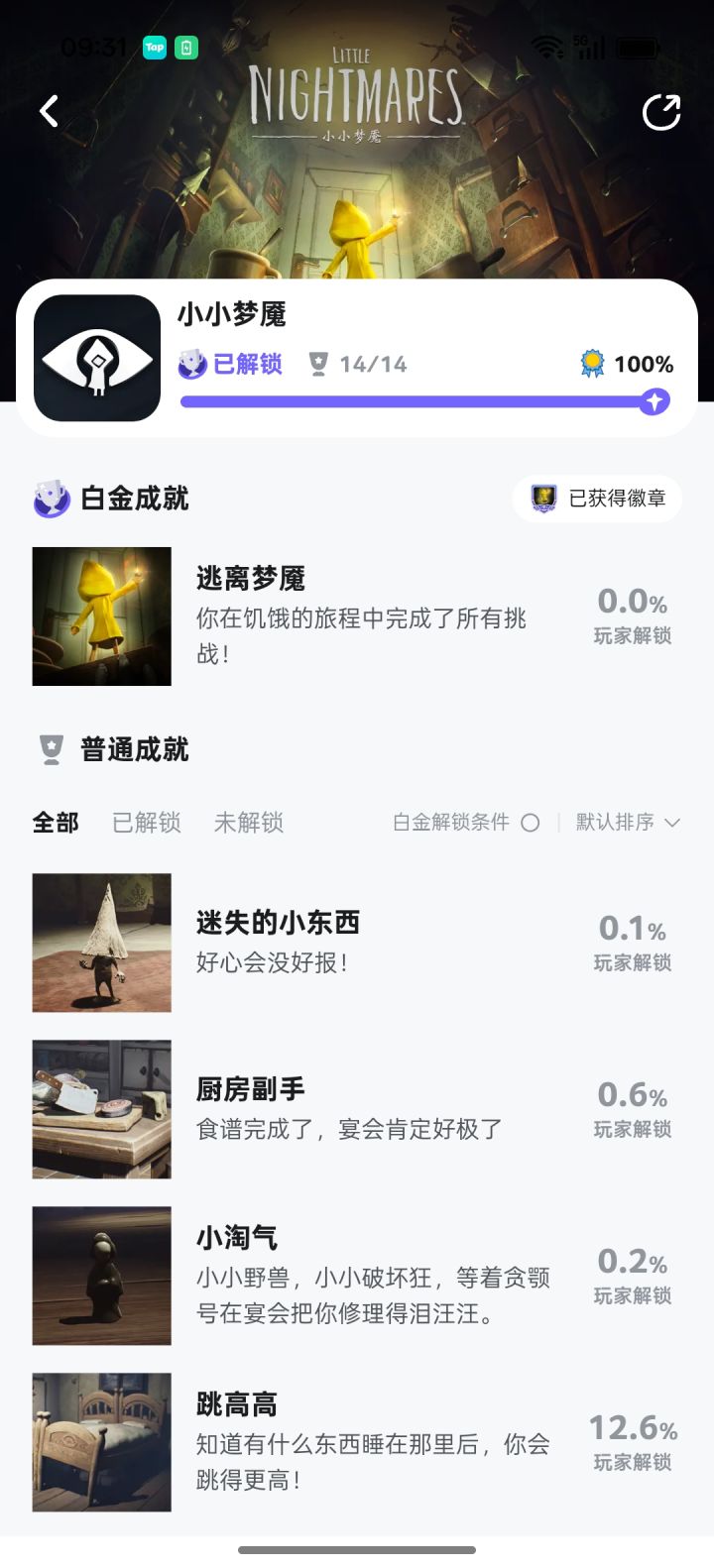Open the share icon at top right
The width and height of the screenshot is (714, 1568).
(x=661, y=113)
